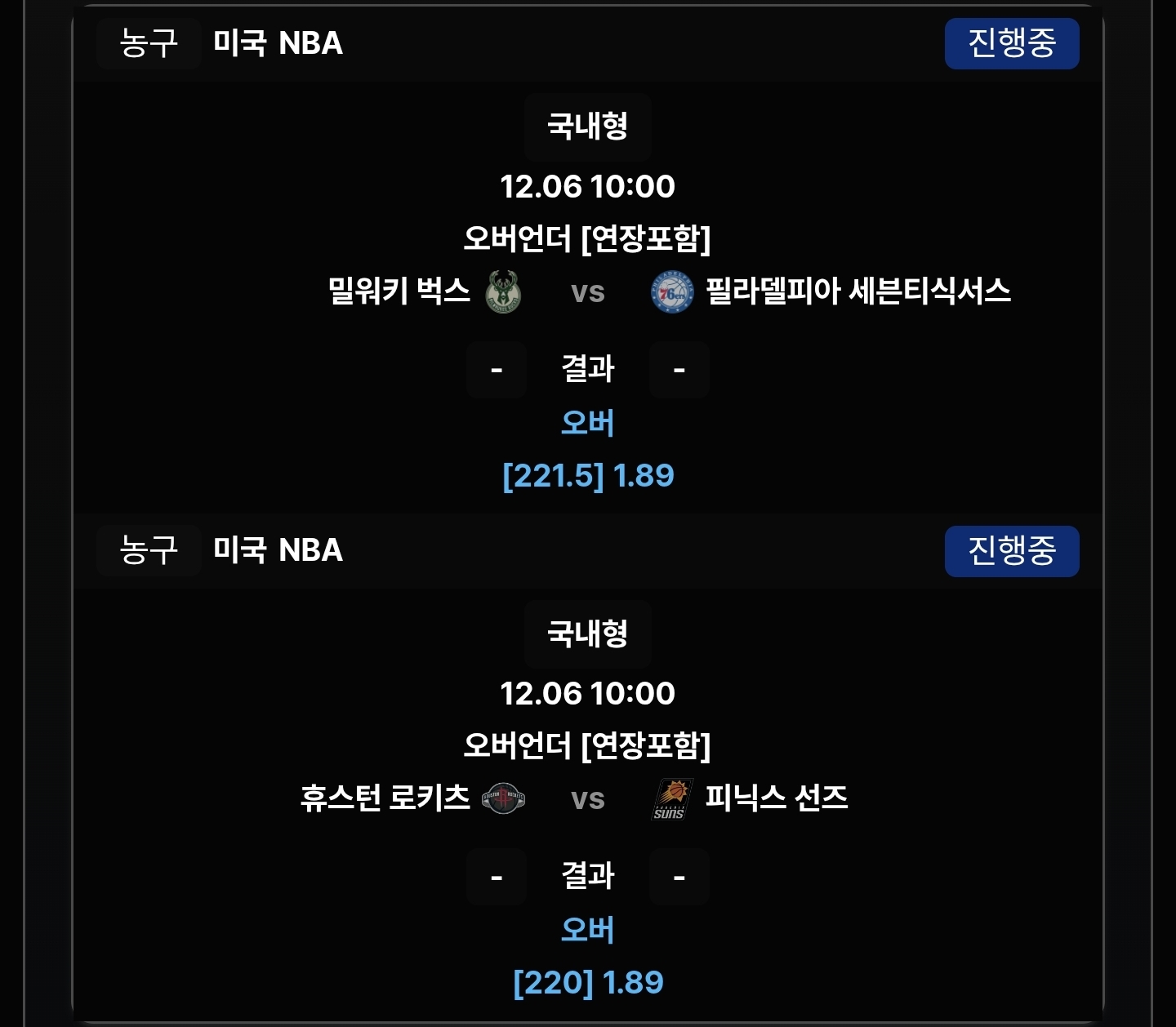Open the 휴스턴 로키츠 vs 피닉스 선즈 bet card
1176x1027 pixels.
(x=588, y=798)
